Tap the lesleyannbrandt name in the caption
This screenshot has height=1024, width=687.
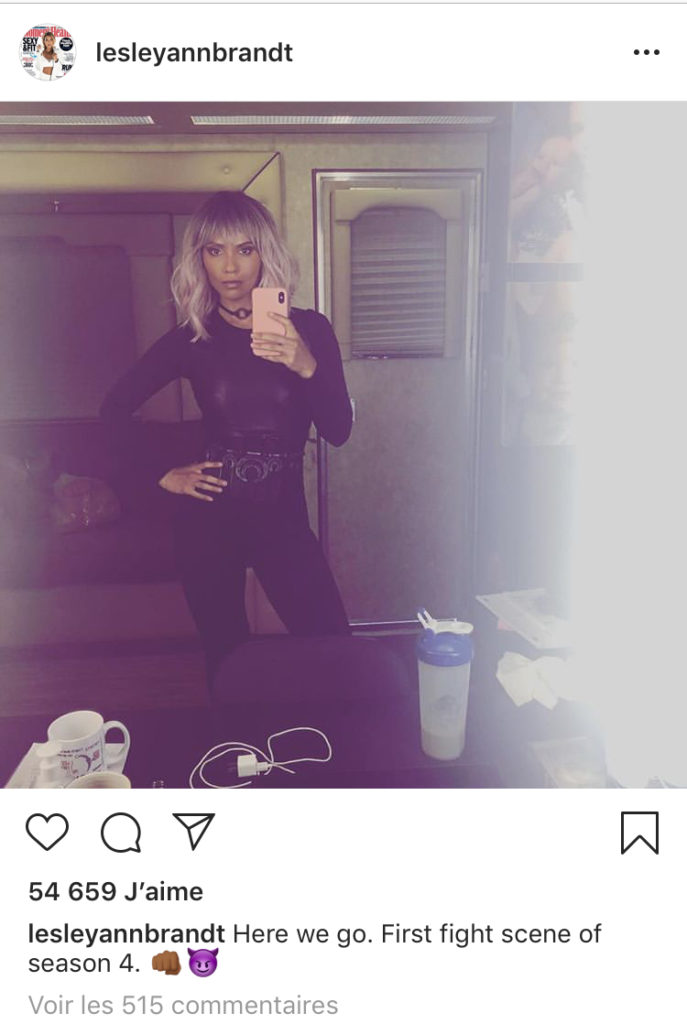tap(126, 934)
